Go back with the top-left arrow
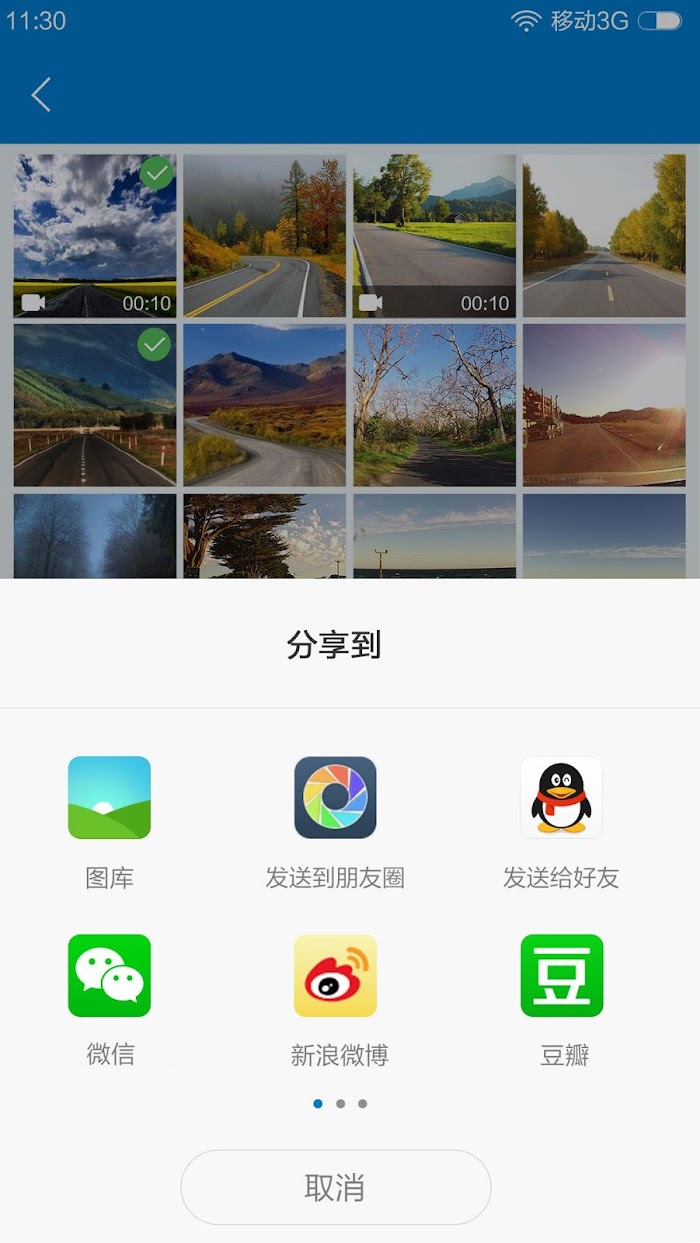Screen dimensions: 700x1243 (41, 95)
